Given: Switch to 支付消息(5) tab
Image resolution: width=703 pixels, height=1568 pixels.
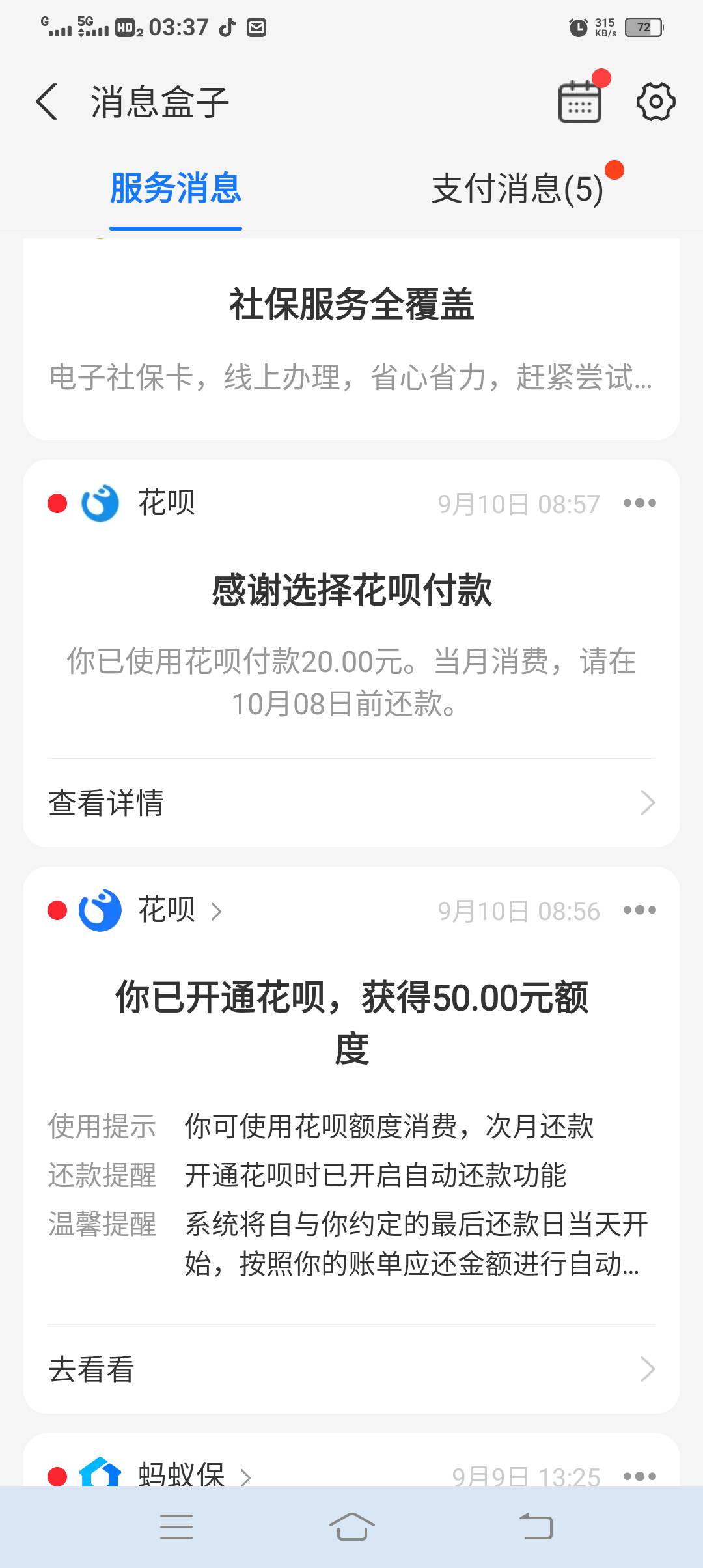Looking at the screenshot, I should click(x=517, y=189).
